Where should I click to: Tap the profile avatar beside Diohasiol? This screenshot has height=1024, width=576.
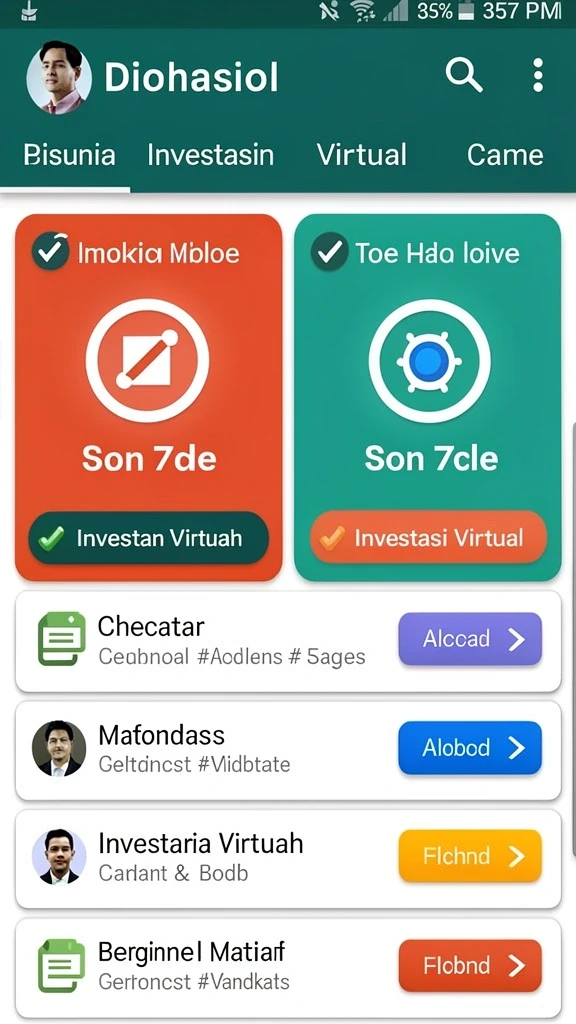(x=59, y=78)
